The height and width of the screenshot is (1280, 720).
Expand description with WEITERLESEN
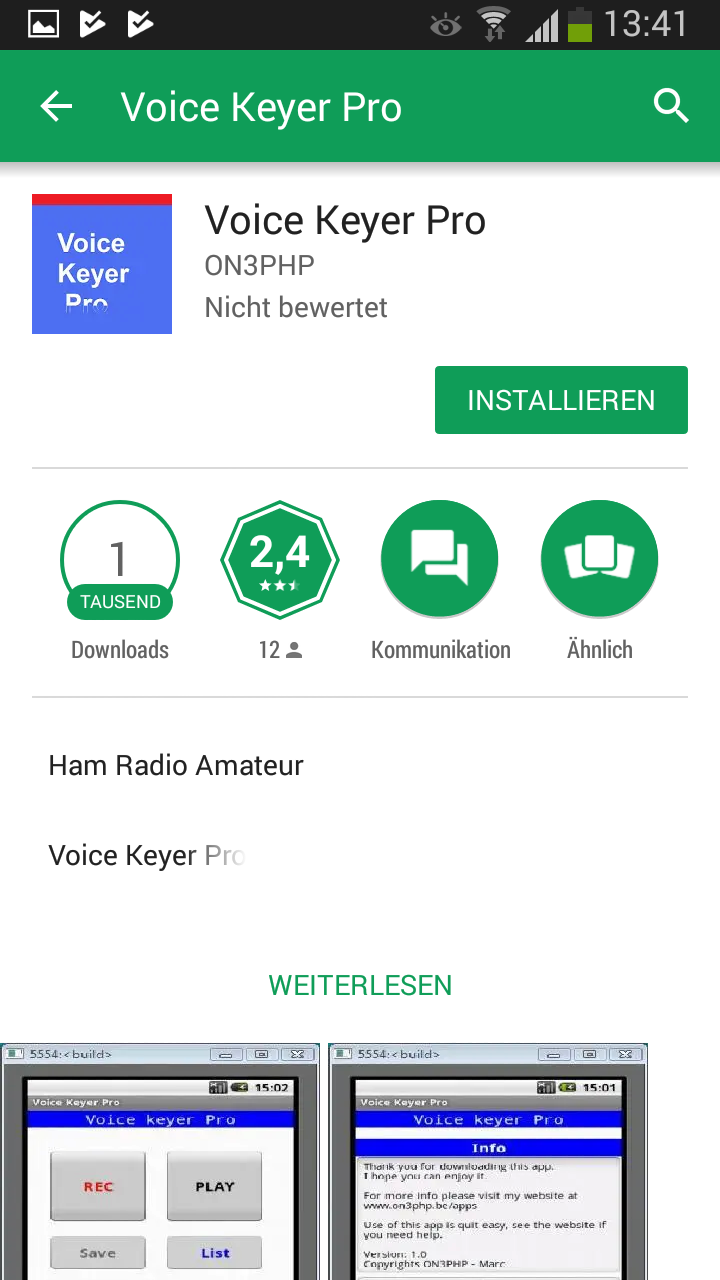[360, 985]
